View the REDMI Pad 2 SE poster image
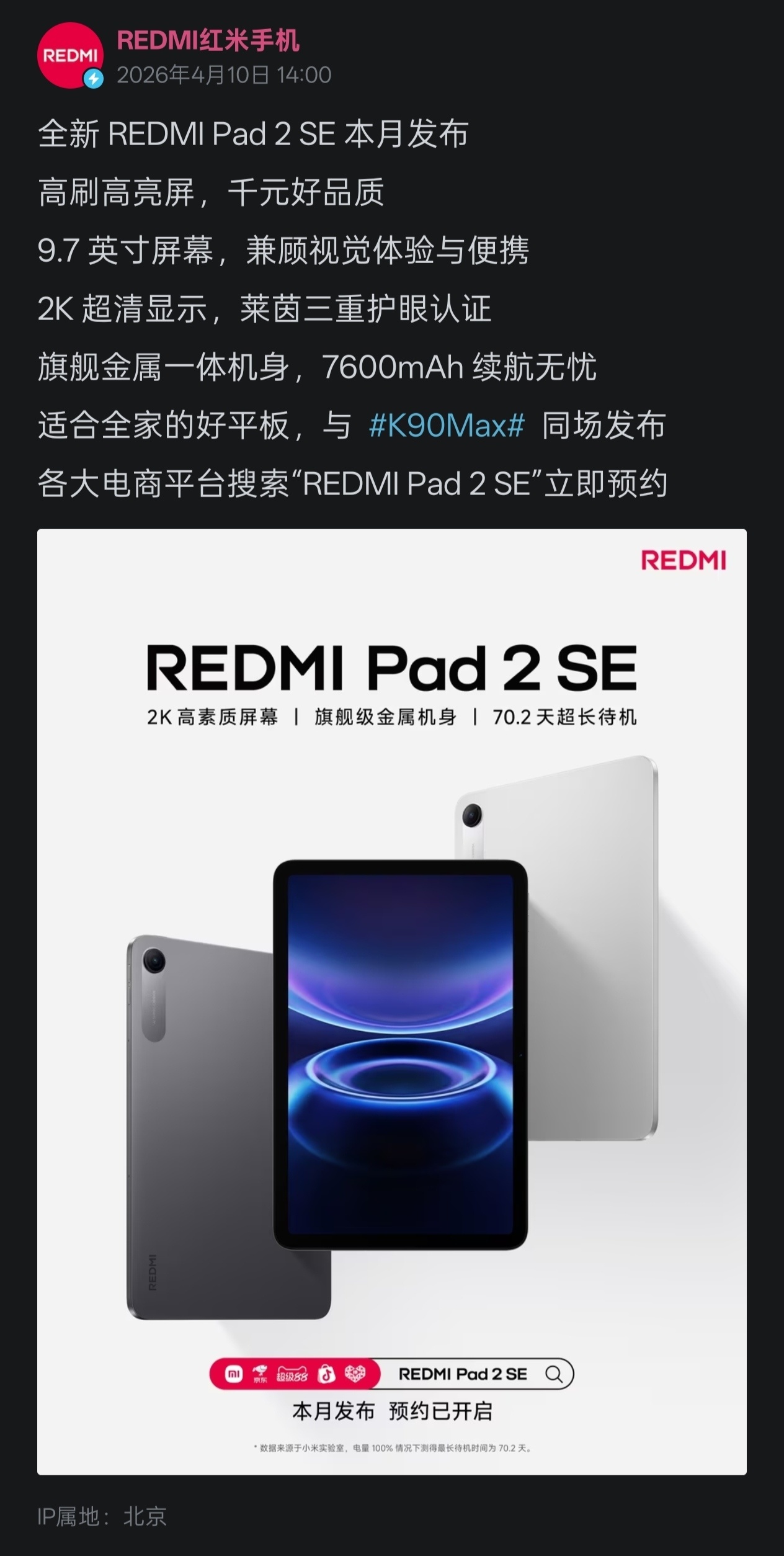This screenshot has width=784, height=1556. [392, 1001]
